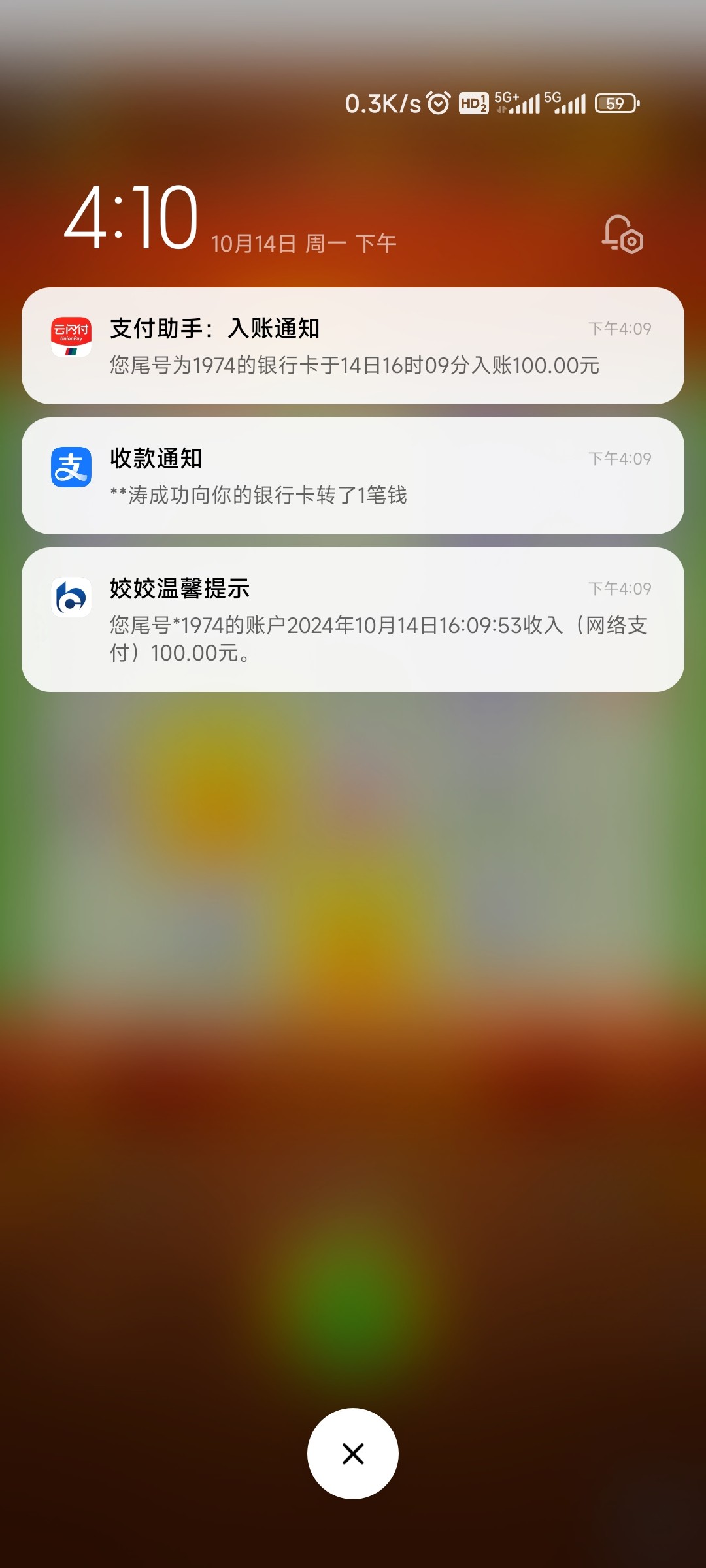Clear all notifications with the X button
This screenshot has width=706, height=1568.
click(353, 1454)
